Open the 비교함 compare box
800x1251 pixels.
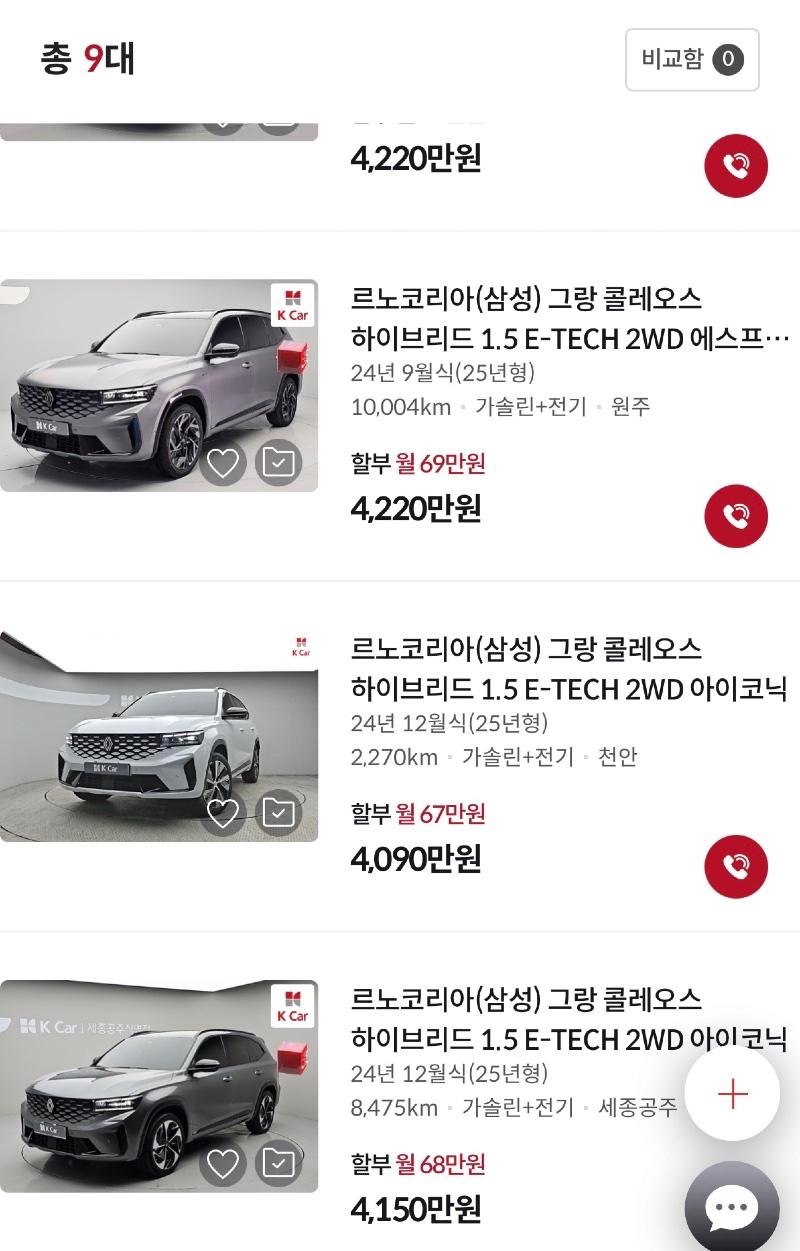point(692,60)
